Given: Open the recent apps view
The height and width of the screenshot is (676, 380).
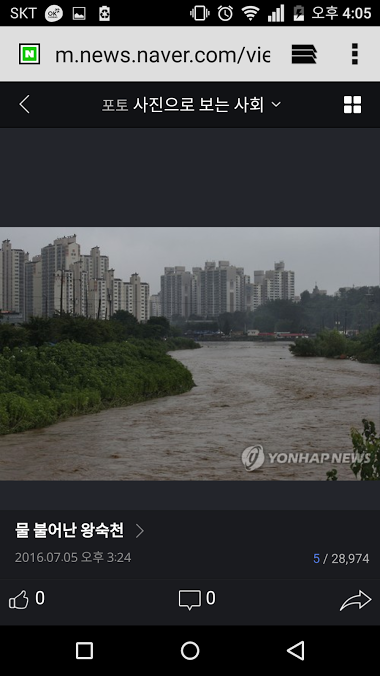Looking at the screenshot, I should [x=85, y=651].
